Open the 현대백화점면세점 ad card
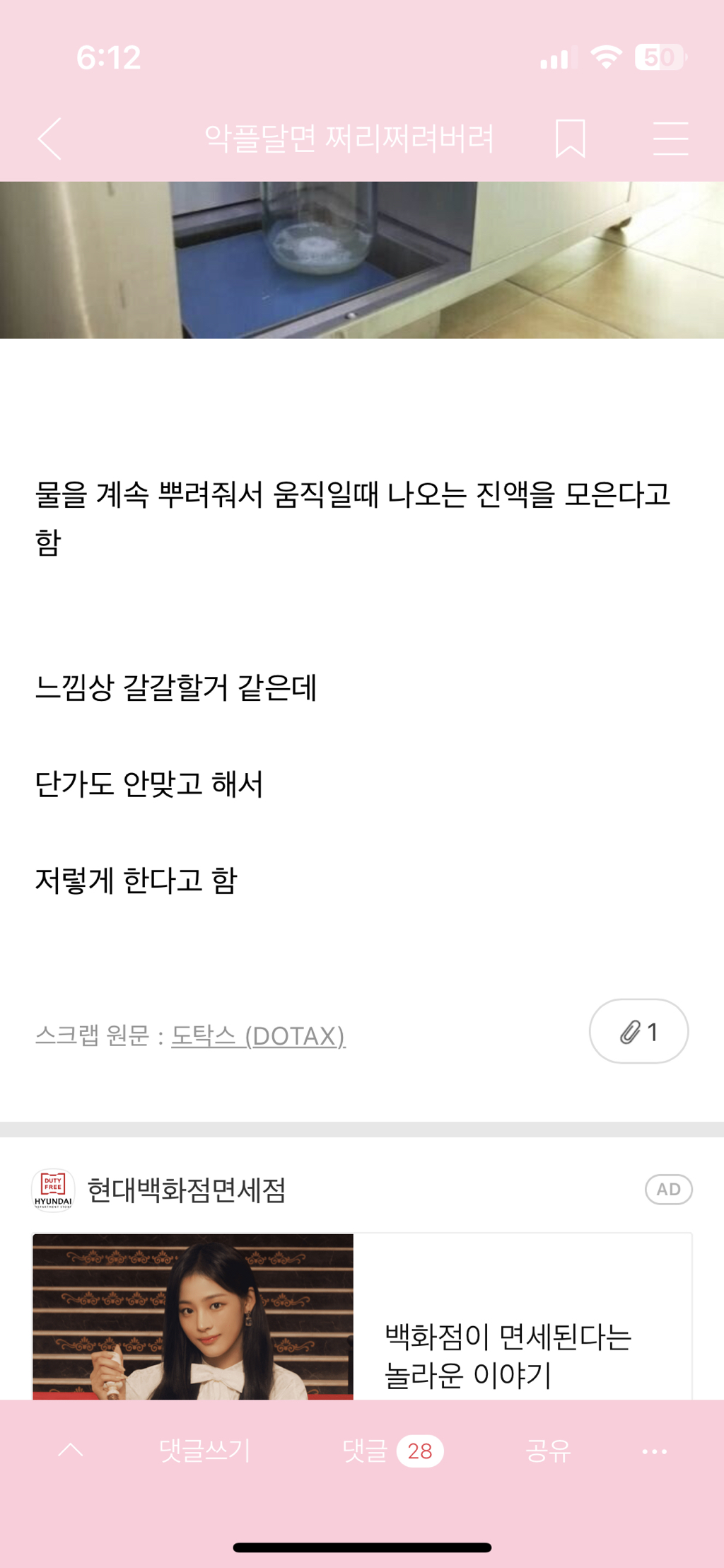The image size is (724, 1568). 362,1316
